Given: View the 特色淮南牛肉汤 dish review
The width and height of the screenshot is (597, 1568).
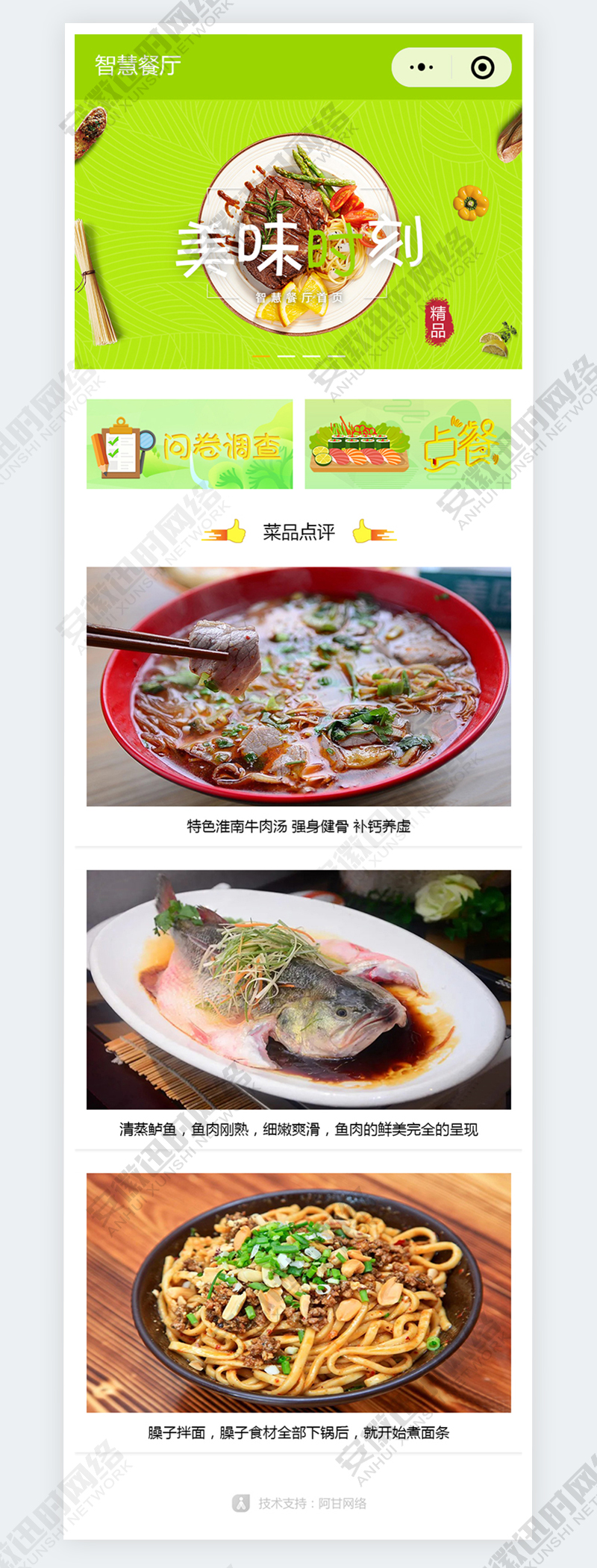Looking at the screenshot, I should pyautogui.click(x=298, y=687).
